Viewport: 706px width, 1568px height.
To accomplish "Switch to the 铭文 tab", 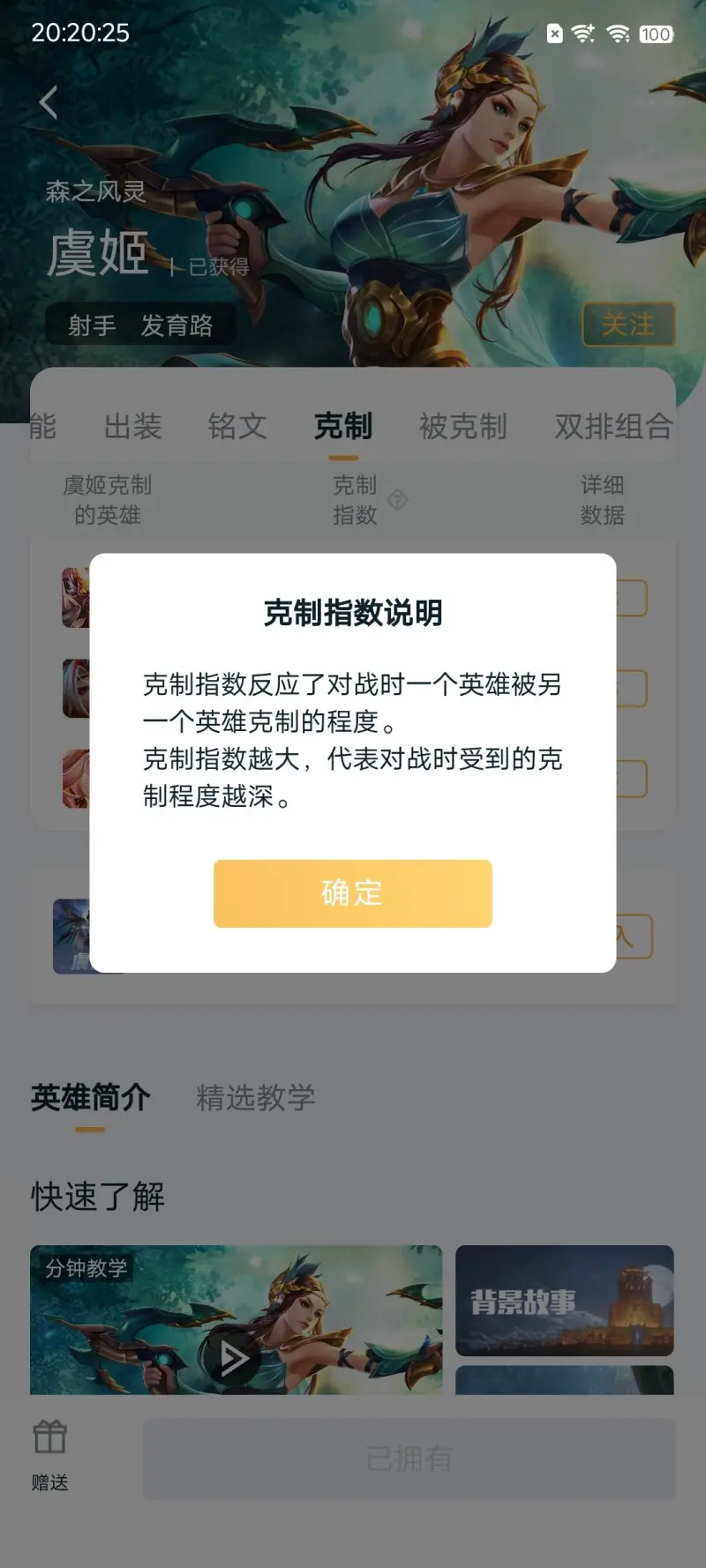I will 237,426.
